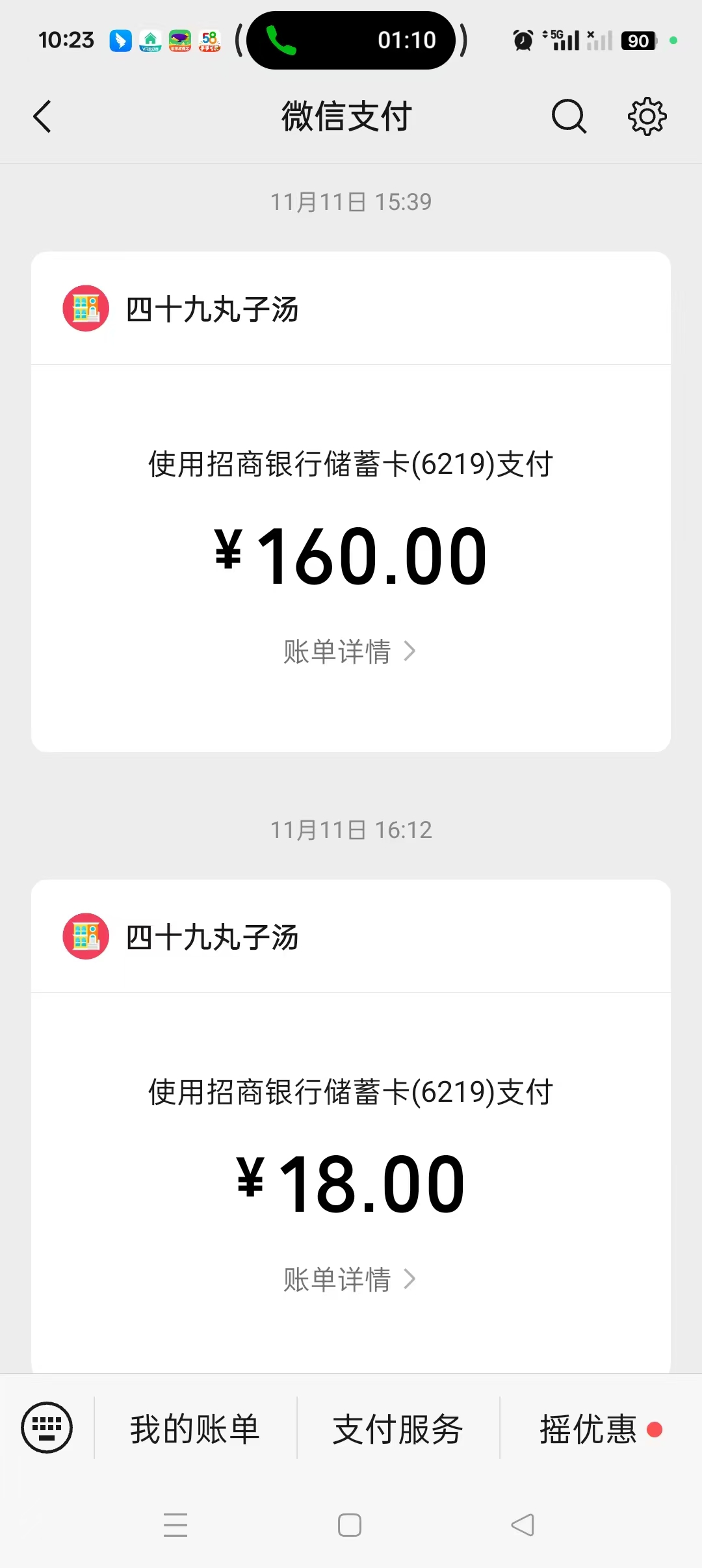Open 账单详情 for the ¥160.00 payment
The image size is (702, 1568).
click(x=349, y=651)
